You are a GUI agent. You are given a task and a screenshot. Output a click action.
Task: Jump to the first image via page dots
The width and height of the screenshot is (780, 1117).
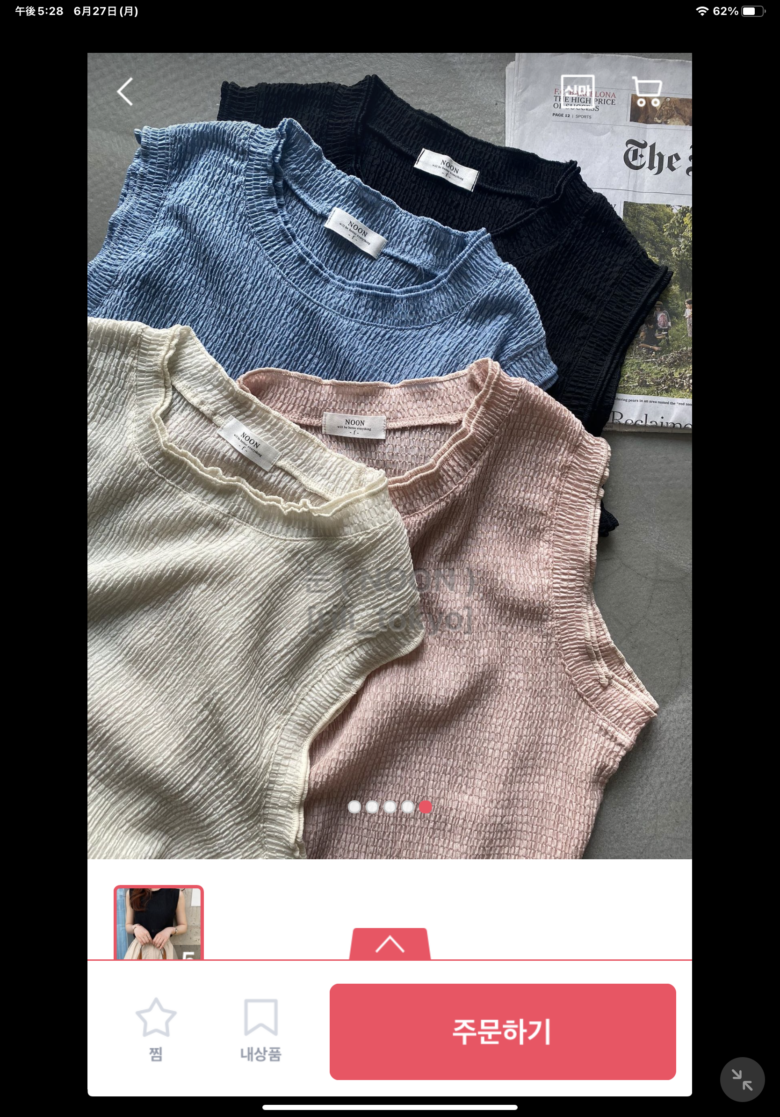(354, 807)
